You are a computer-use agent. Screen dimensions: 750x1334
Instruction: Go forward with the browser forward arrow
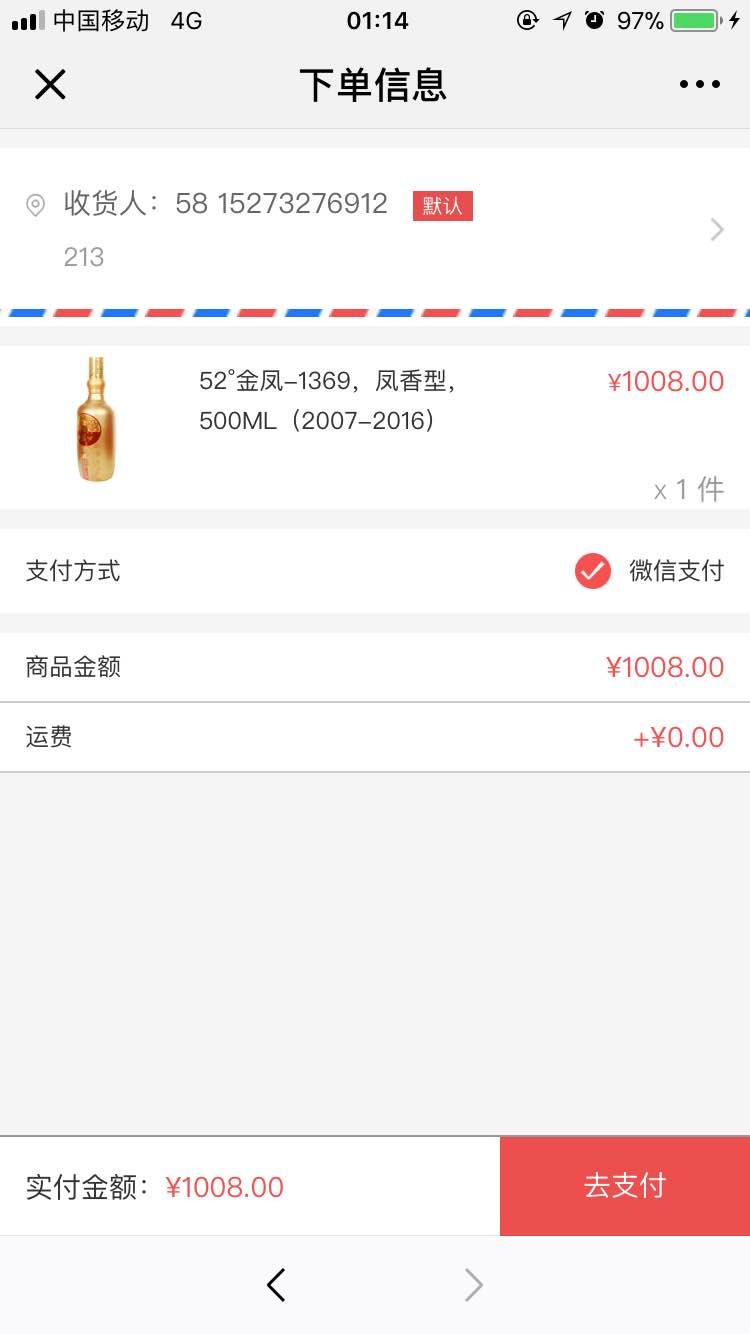click(474, 1285)
